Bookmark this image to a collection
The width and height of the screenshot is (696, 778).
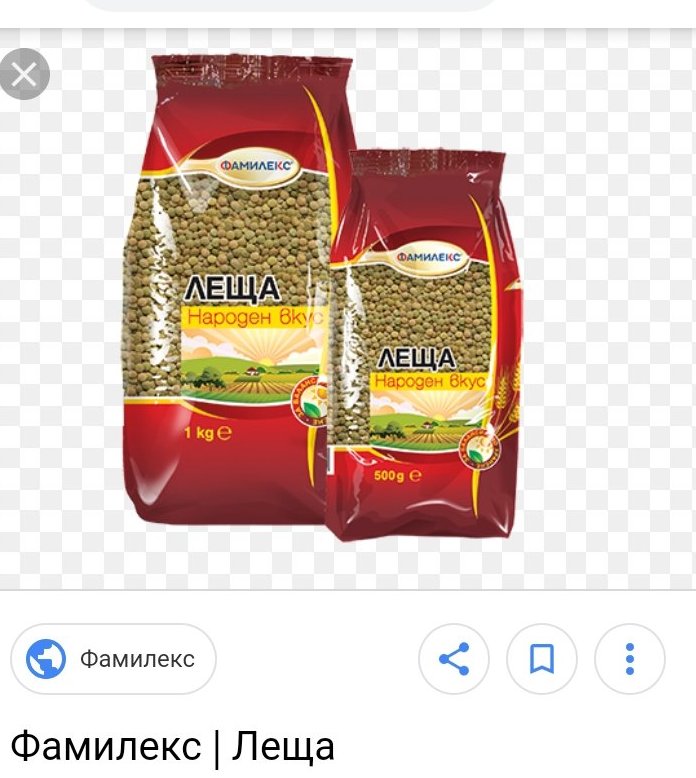click(x=542, y=659)
